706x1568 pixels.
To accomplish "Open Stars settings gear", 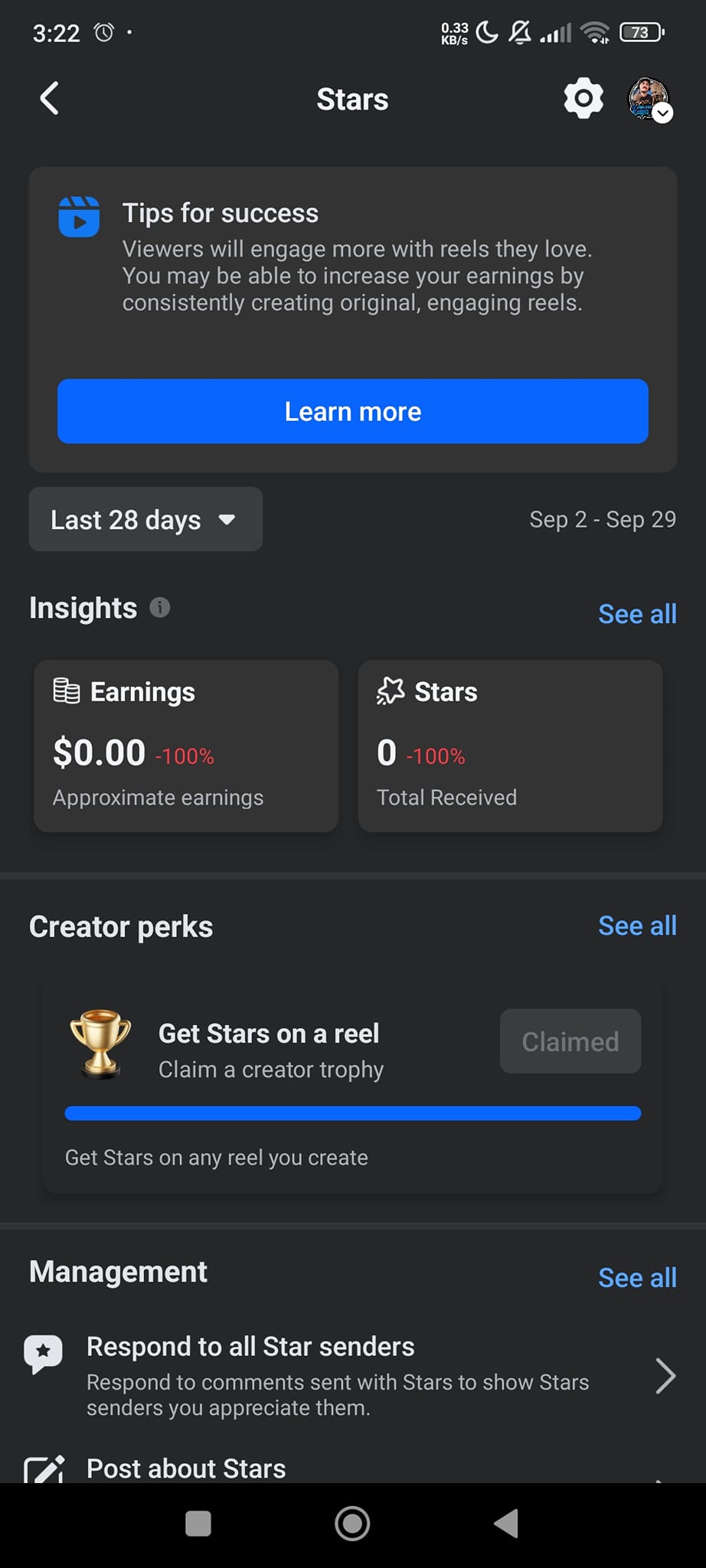I will (583, 98).
